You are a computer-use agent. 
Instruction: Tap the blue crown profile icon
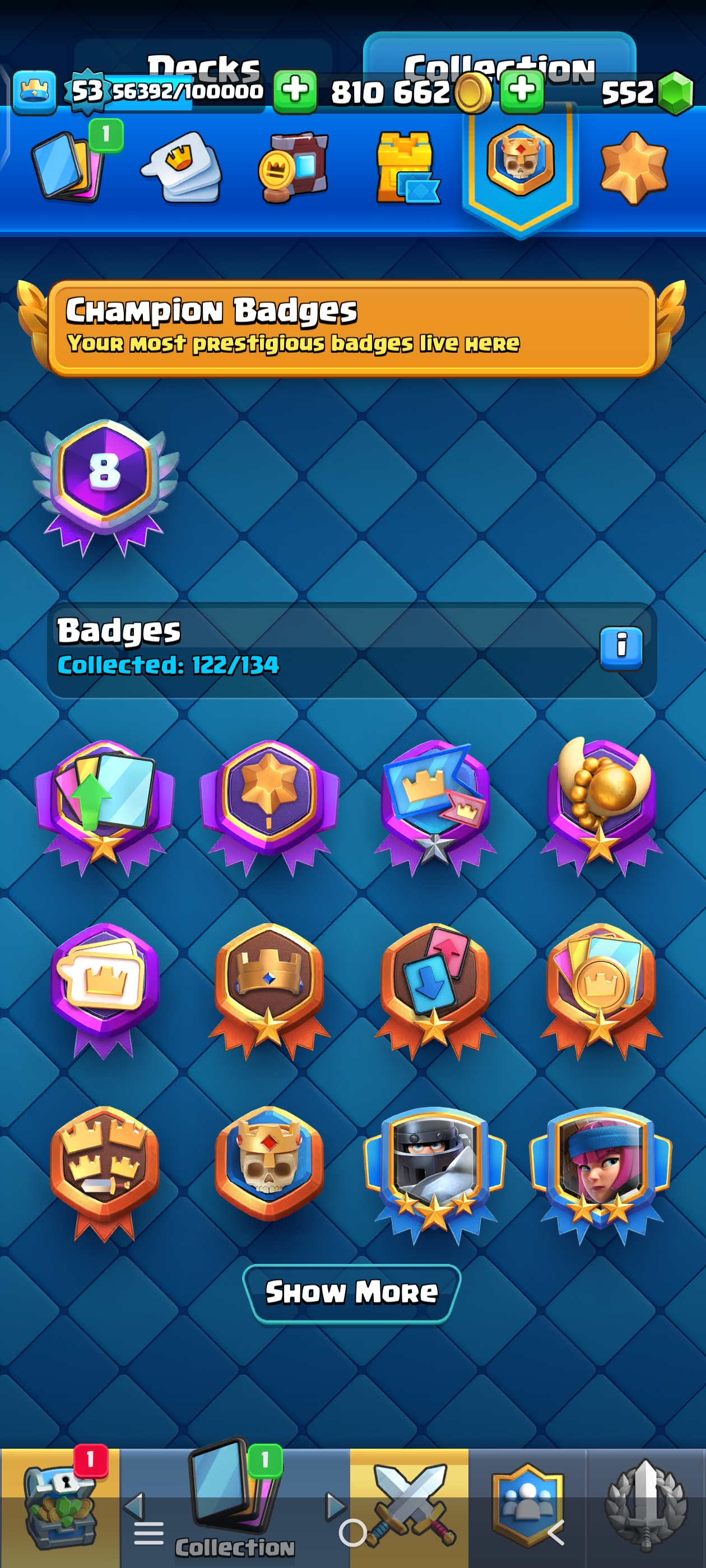tap(34, 92)
